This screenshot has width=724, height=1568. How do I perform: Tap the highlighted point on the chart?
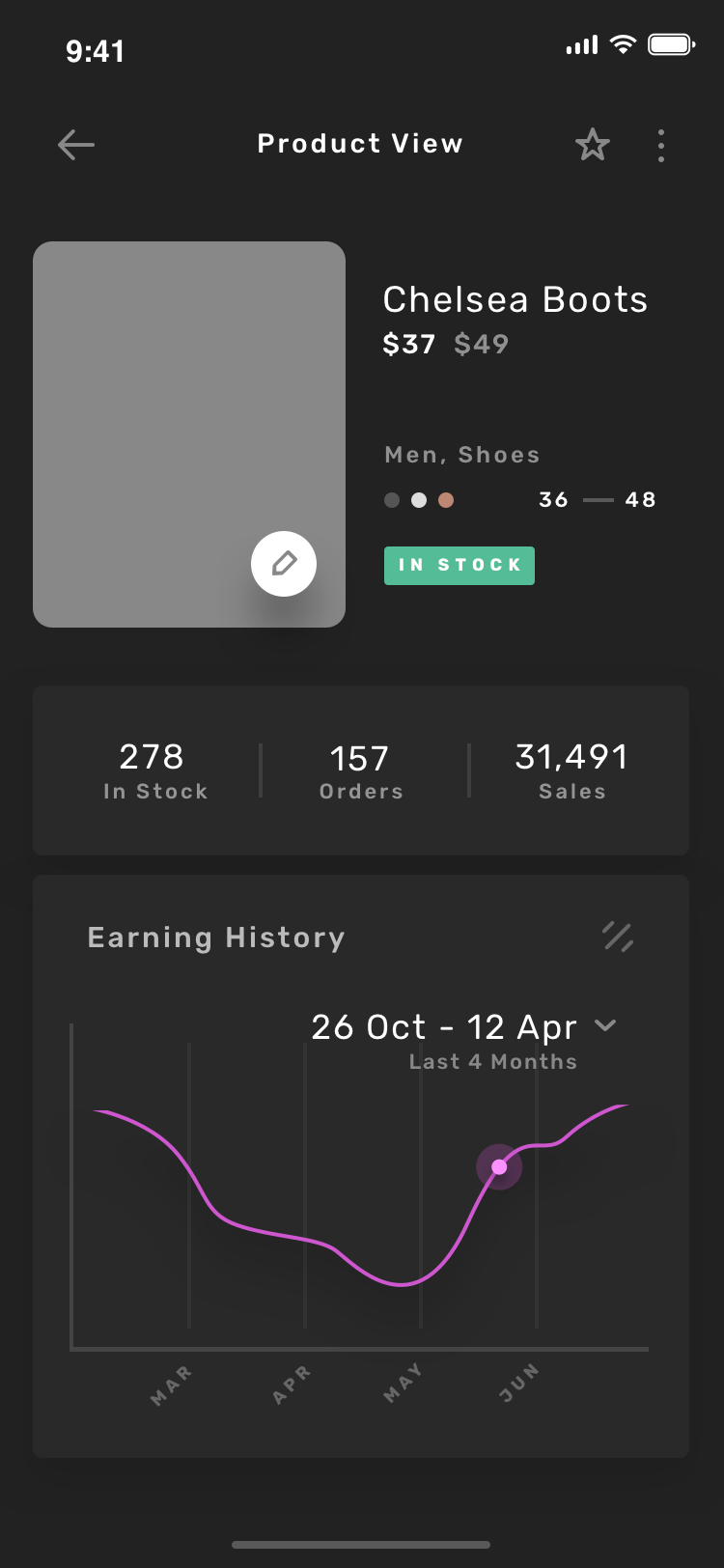[x=499, y=1167]
